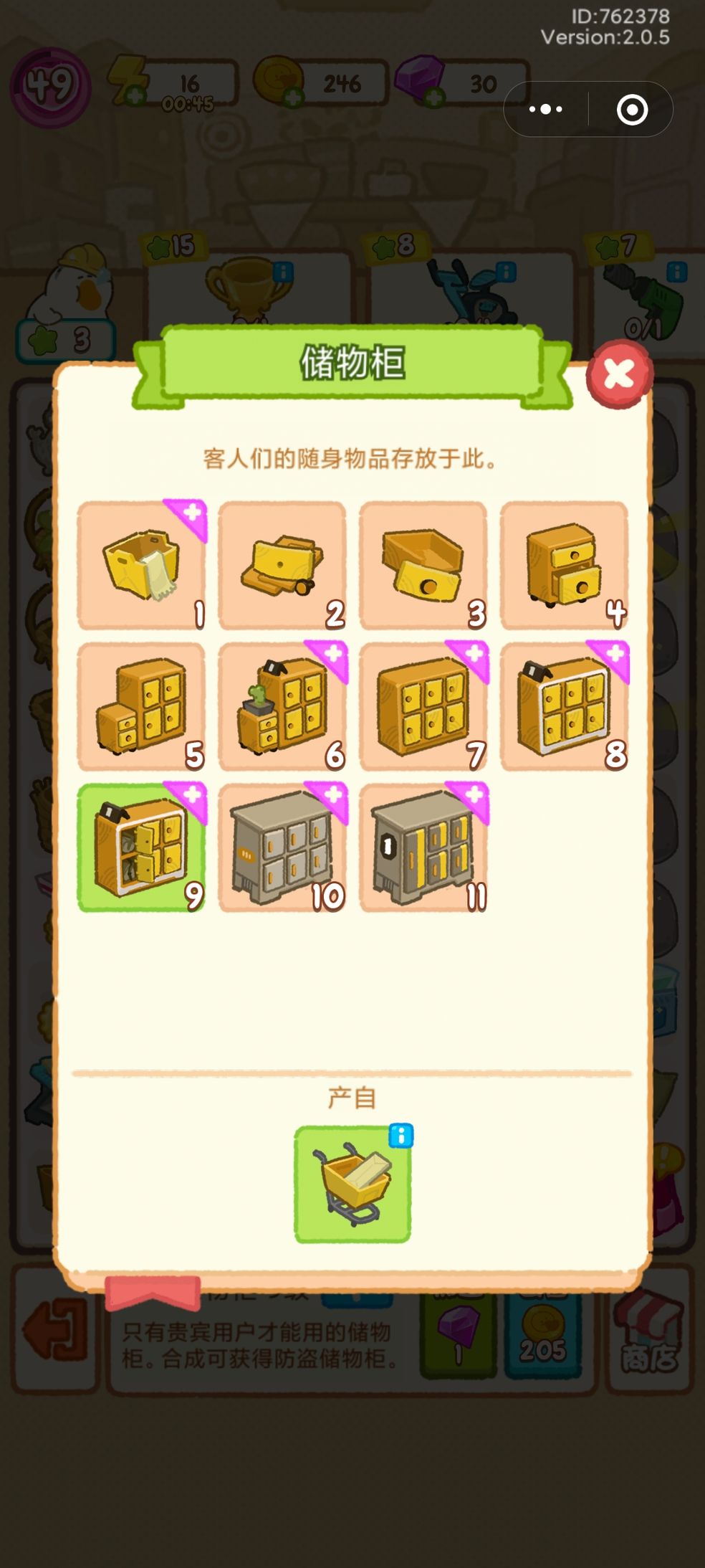Screen dimensions: 705x1568
Task: Select storage cabinet level 8 item
Action: [564, 707]
